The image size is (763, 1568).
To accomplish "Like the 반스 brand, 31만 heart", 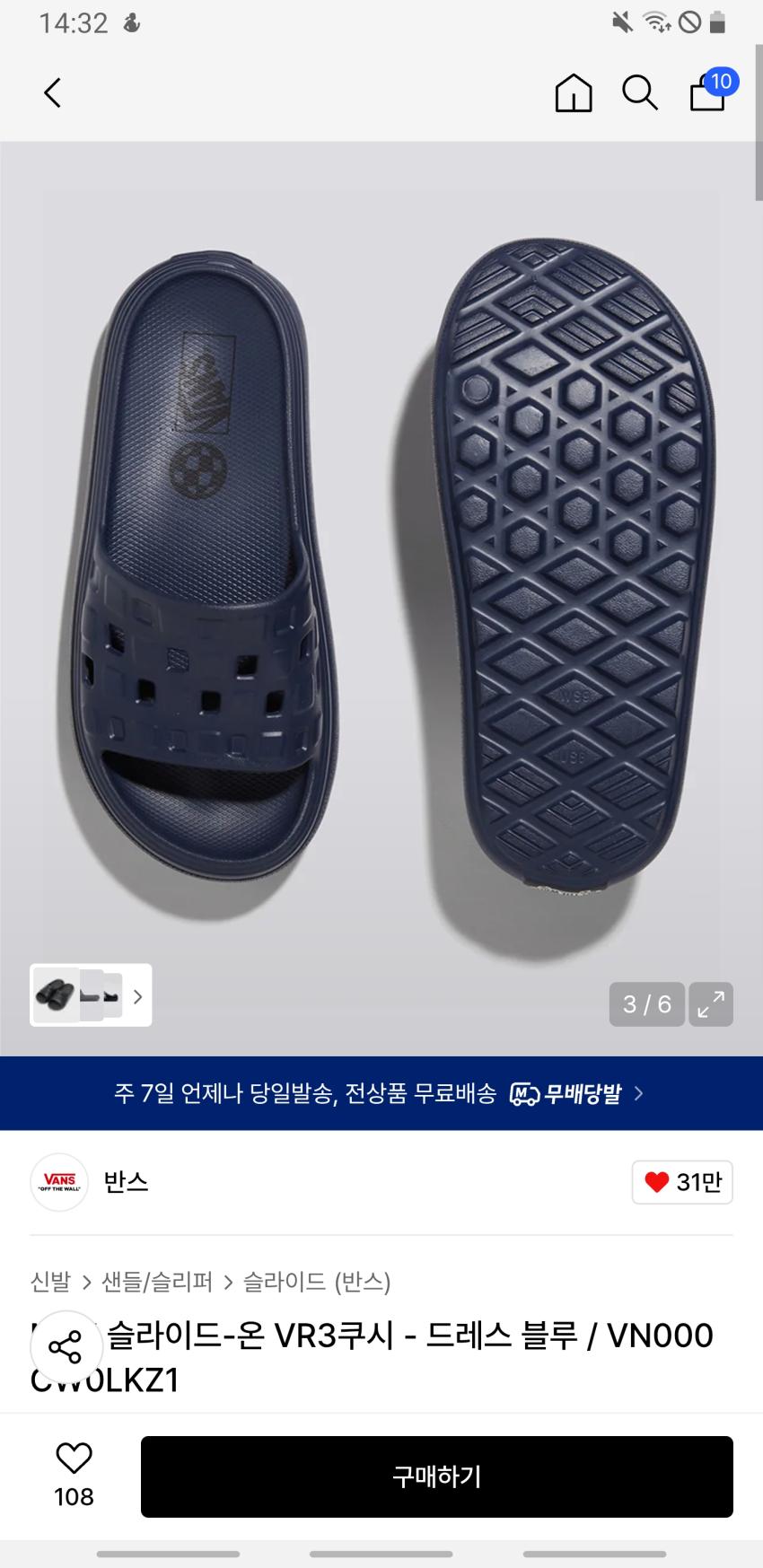I will (682, 1182).
